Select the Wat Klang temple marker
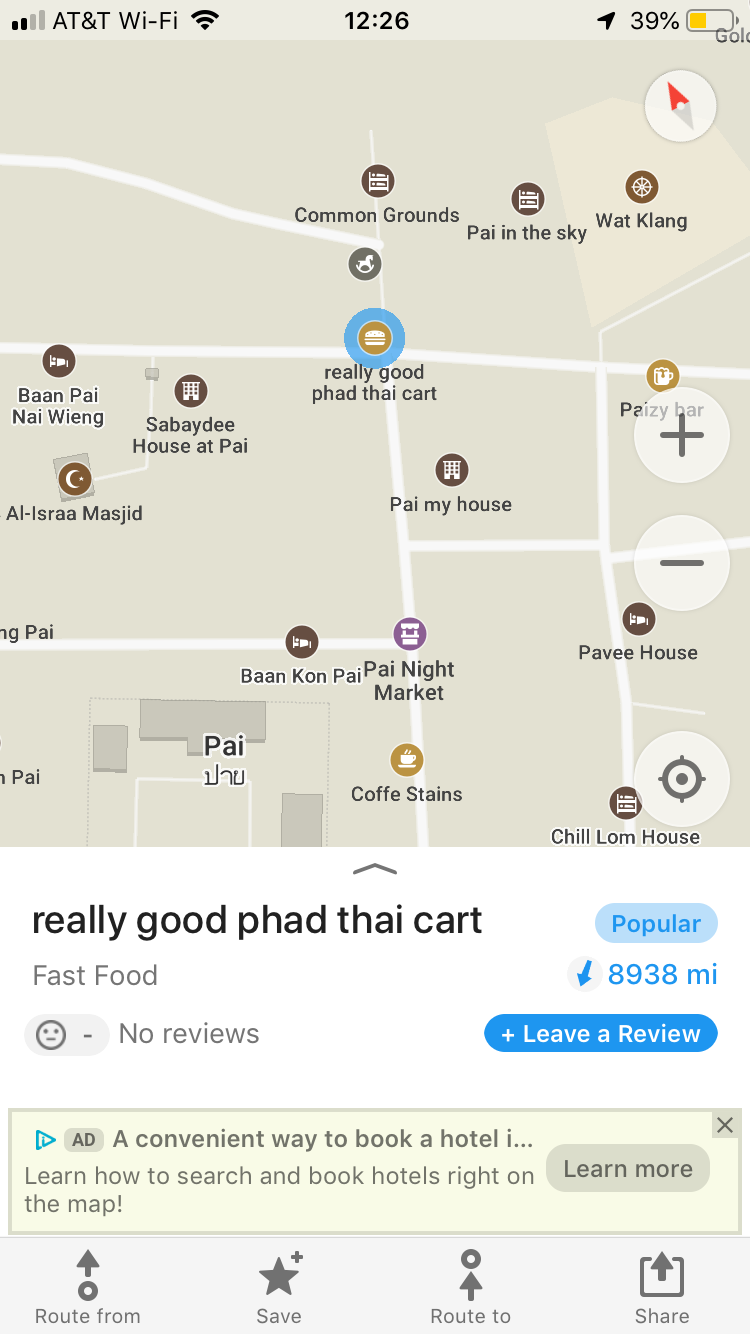The image size is (750, 1334). (x=642, y=187)
